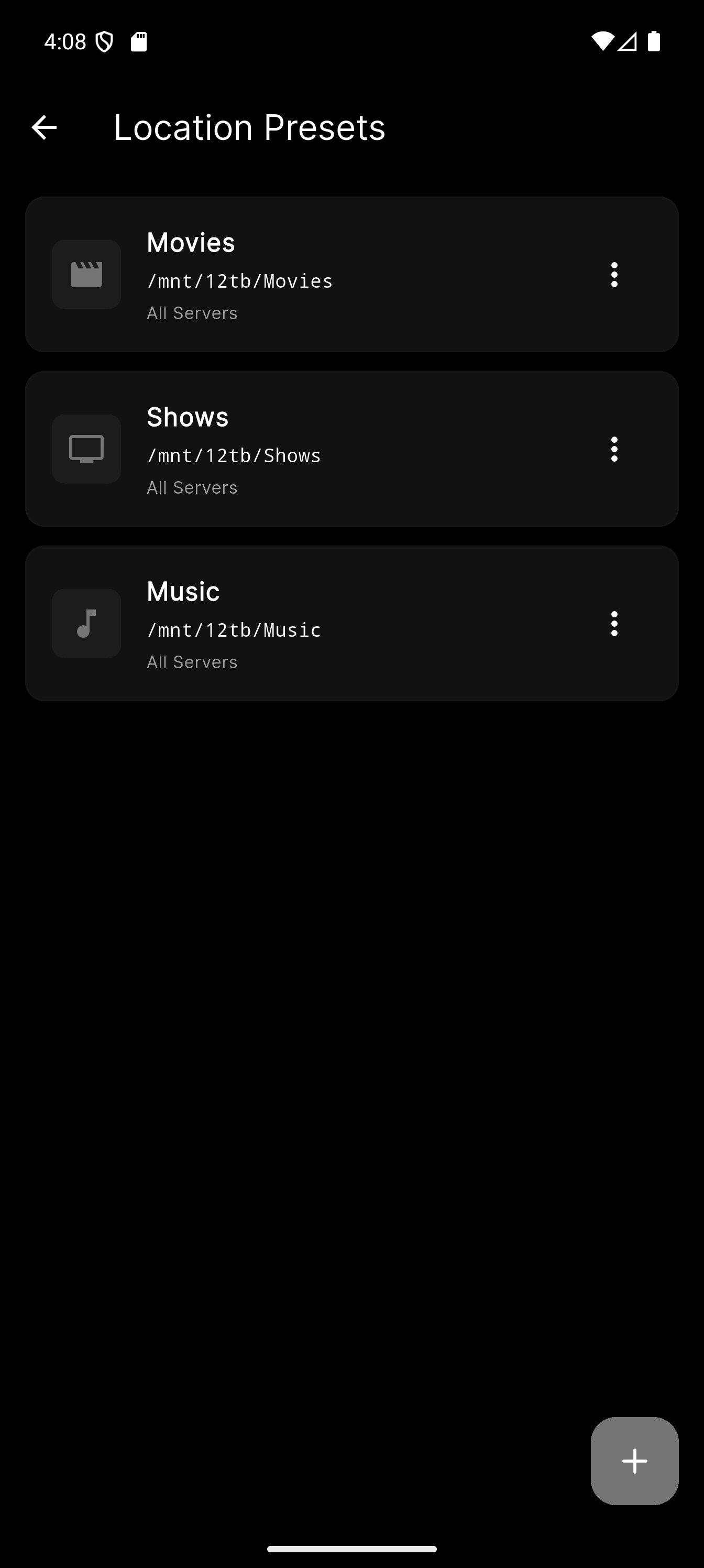This screenshot has height=1568, width=704.
Task: Open the Wi-Fi status icon
Action: (602, 41)
